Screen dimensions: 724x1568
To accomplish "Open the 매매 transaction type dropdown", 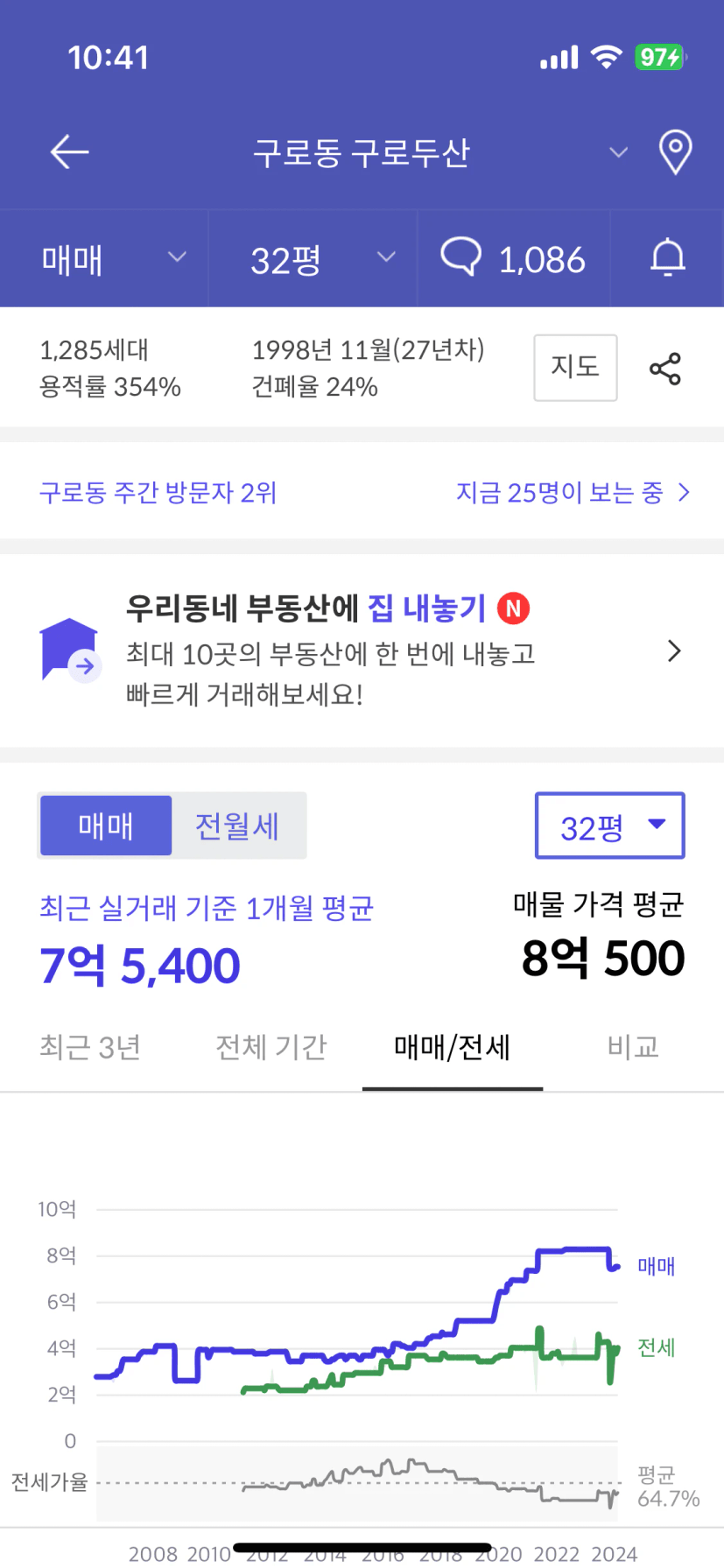I will (x=104, y=258).
